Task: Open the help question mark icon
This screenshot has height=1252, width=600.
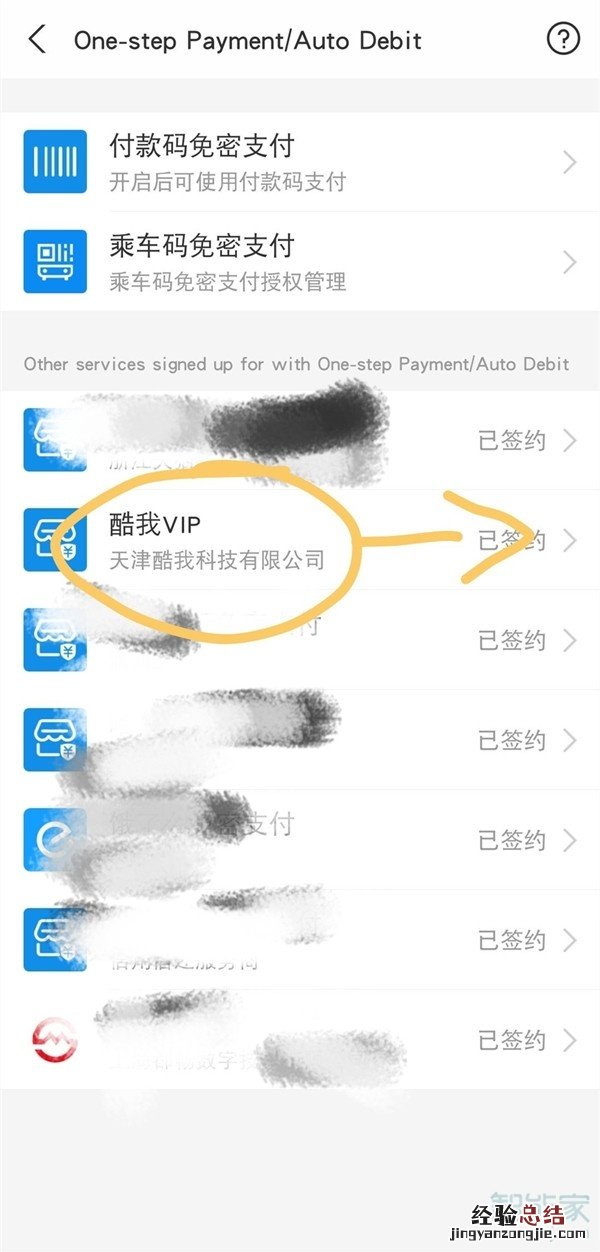Action: click(x=563, y=40)
